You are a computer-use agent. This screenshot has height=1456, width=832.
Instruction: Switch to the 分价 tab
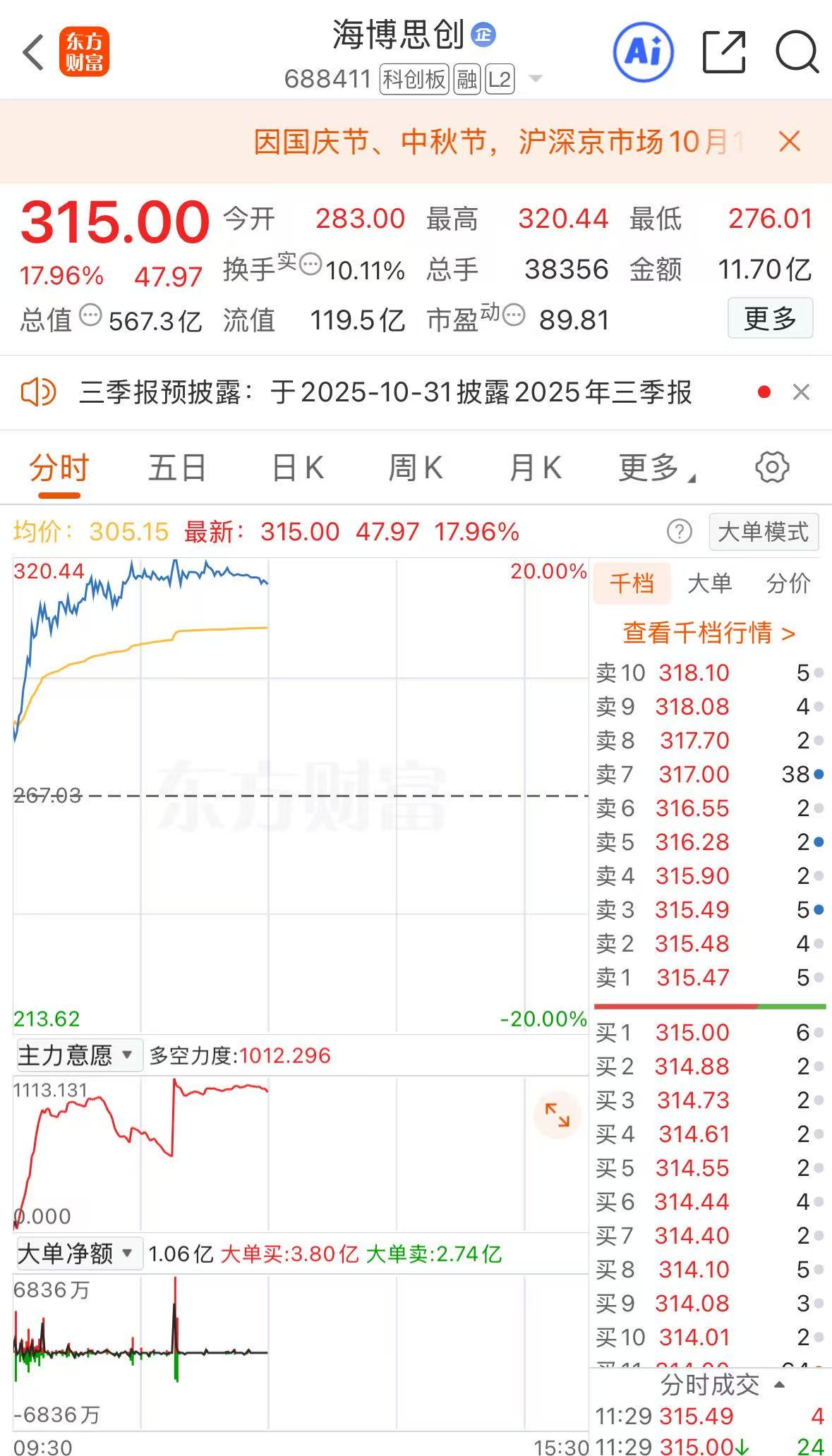pos(788,583)
